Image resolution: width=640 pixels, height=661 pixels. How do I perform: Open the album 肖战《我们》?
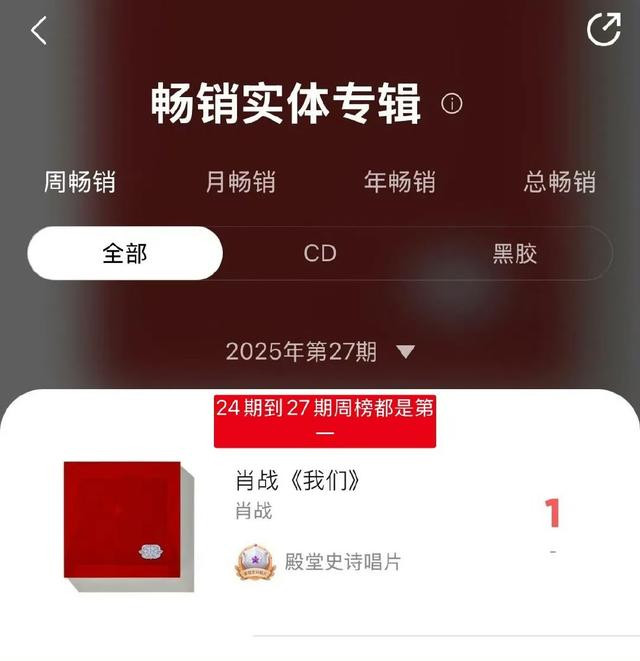click(x=298, y=481)
